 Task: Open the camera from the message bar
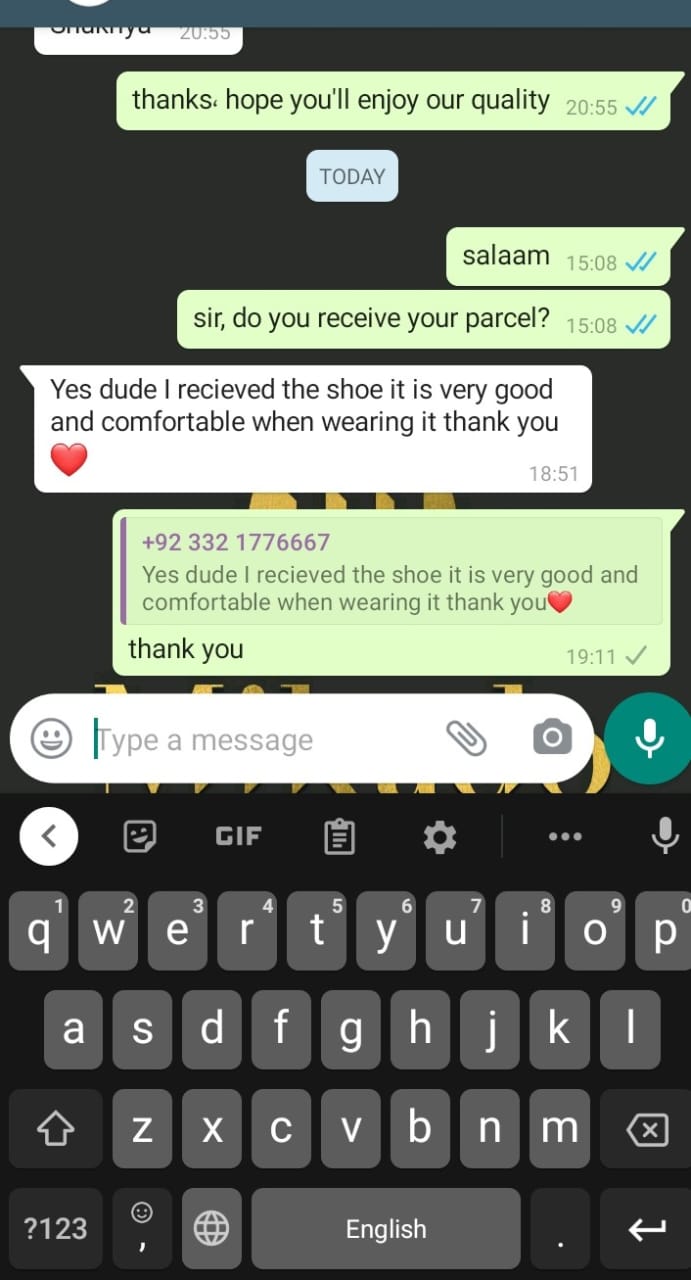click(x=552, y=739)
